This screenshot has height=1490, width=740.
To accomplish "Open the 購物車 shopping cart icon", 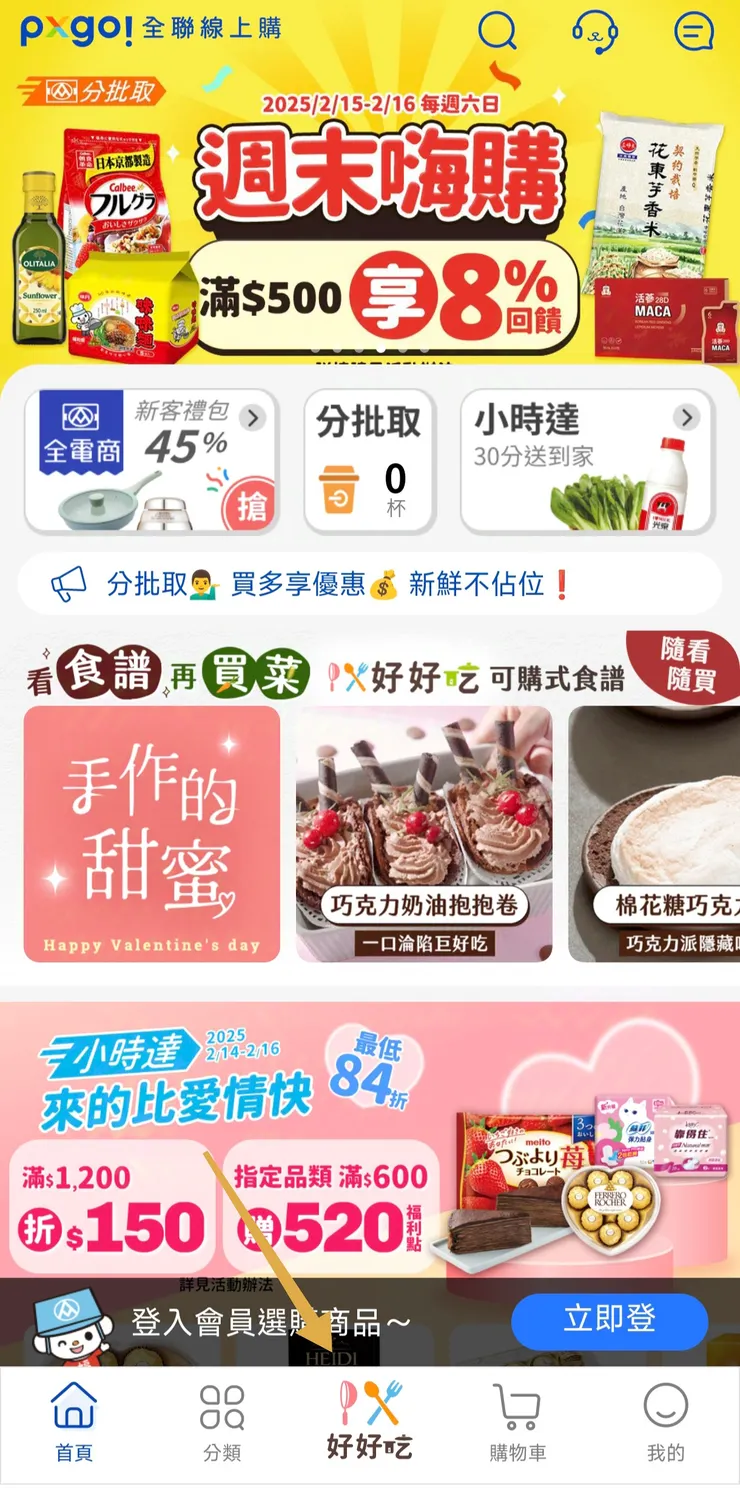I will pos(518,1418).
